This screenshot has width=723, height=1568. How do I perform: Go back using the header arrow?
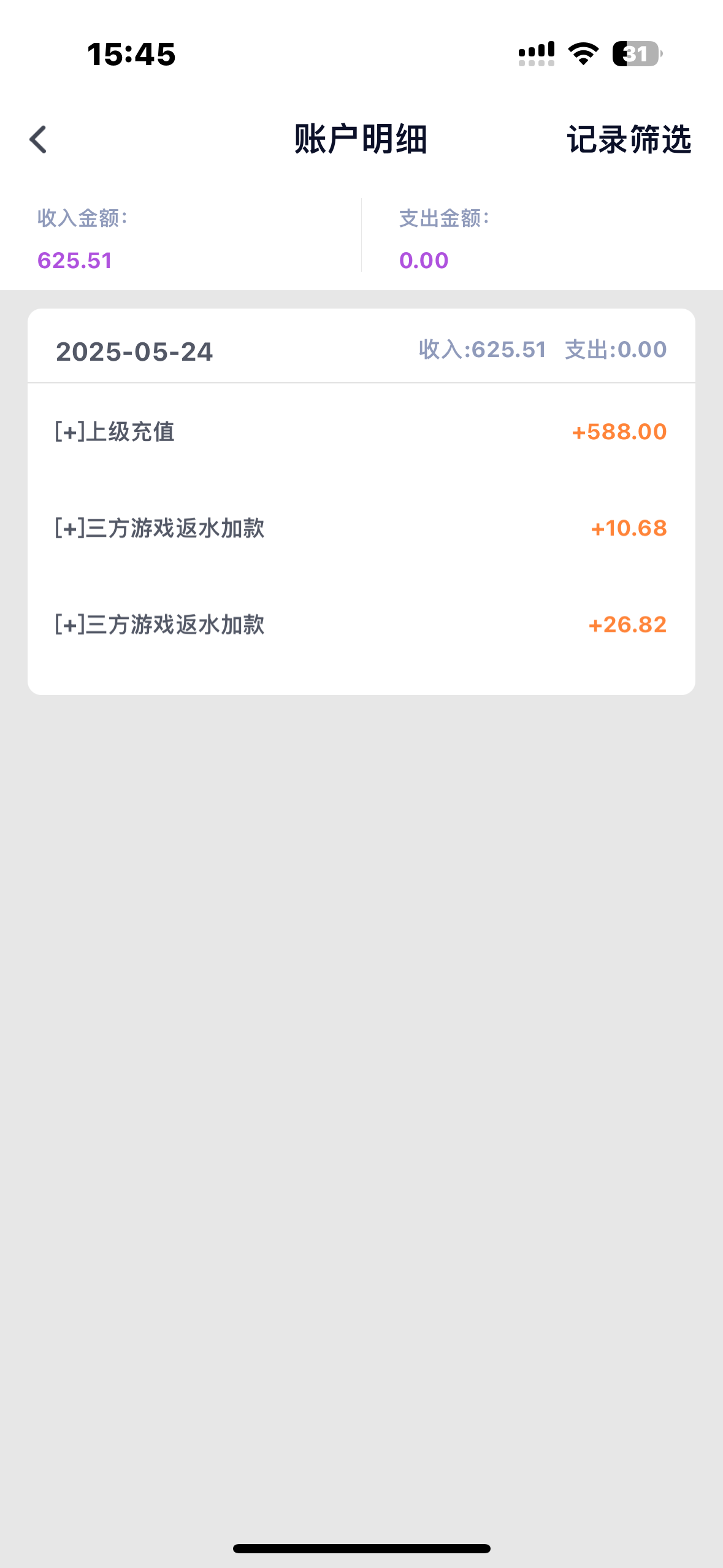pyautogui.click(x=39, y=140)
